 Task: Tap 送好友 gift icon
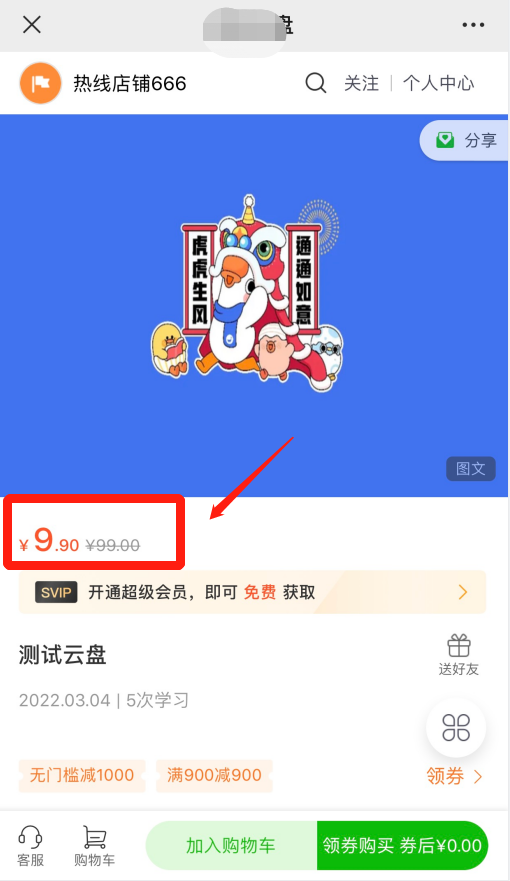pos(459,655)
